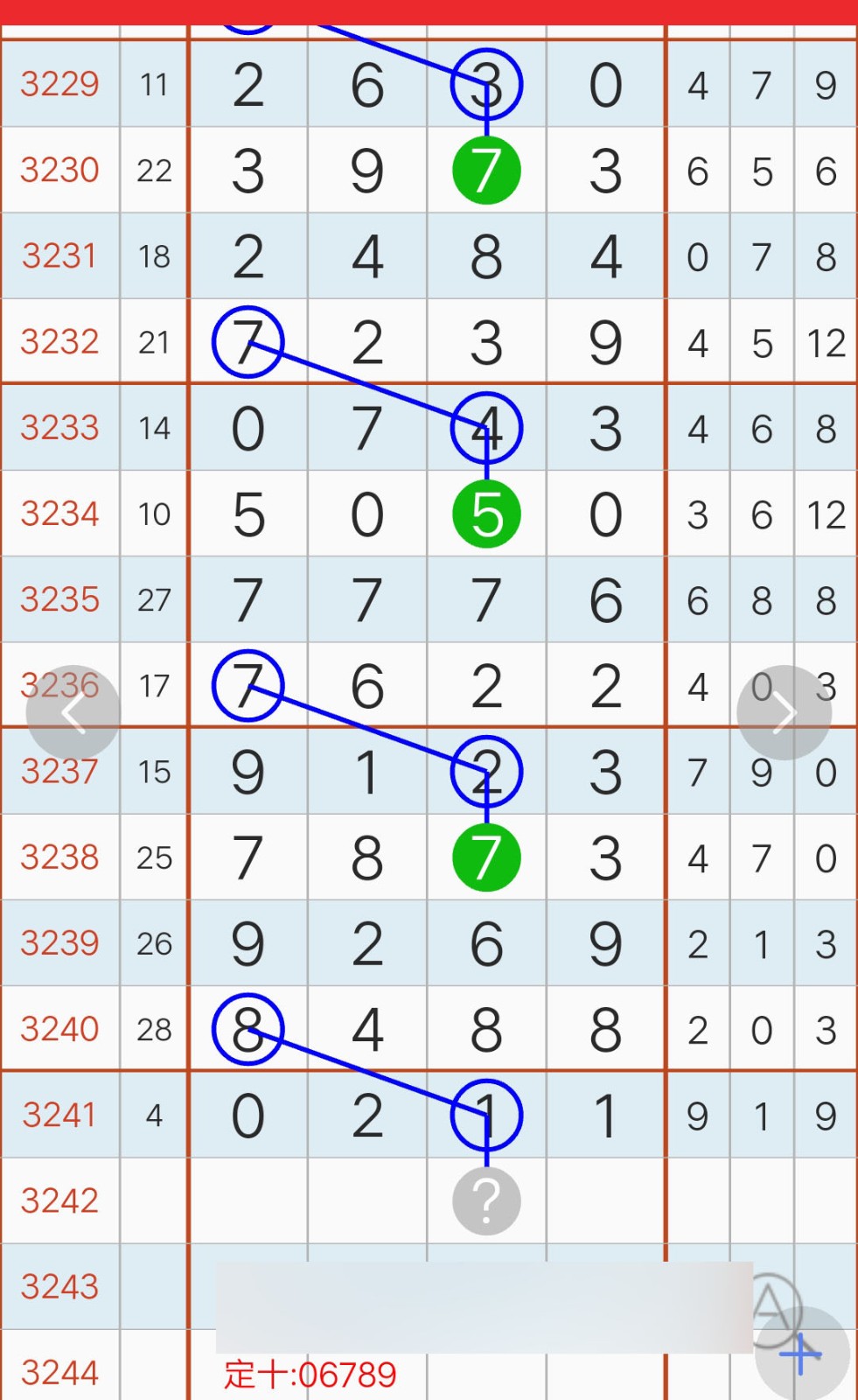Go to the next image with right arrow
The width and height of the screenshot is (858, 1400).
click(784, 713)
